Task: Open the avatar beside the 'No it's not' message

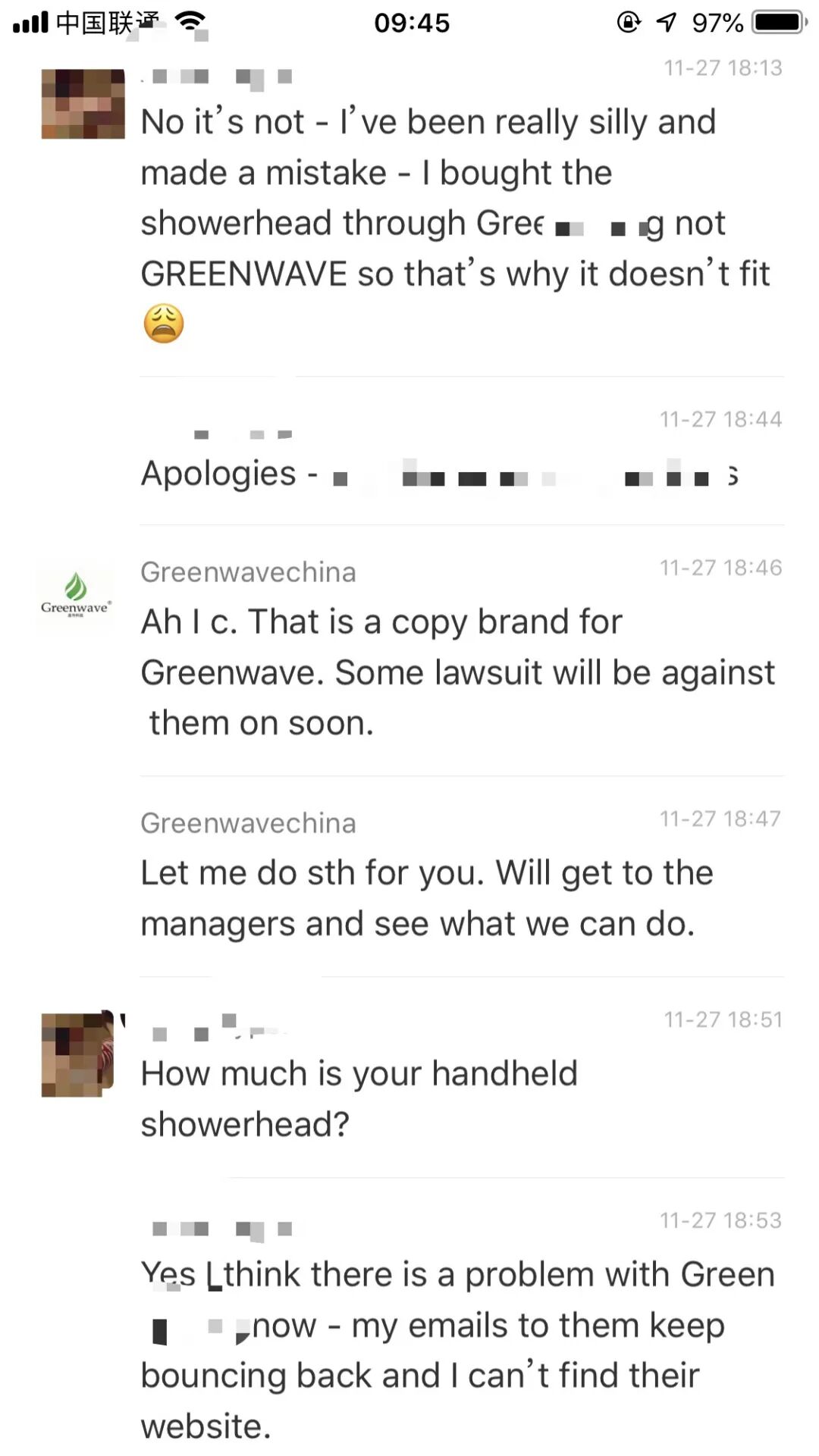Action: point(83,104)
